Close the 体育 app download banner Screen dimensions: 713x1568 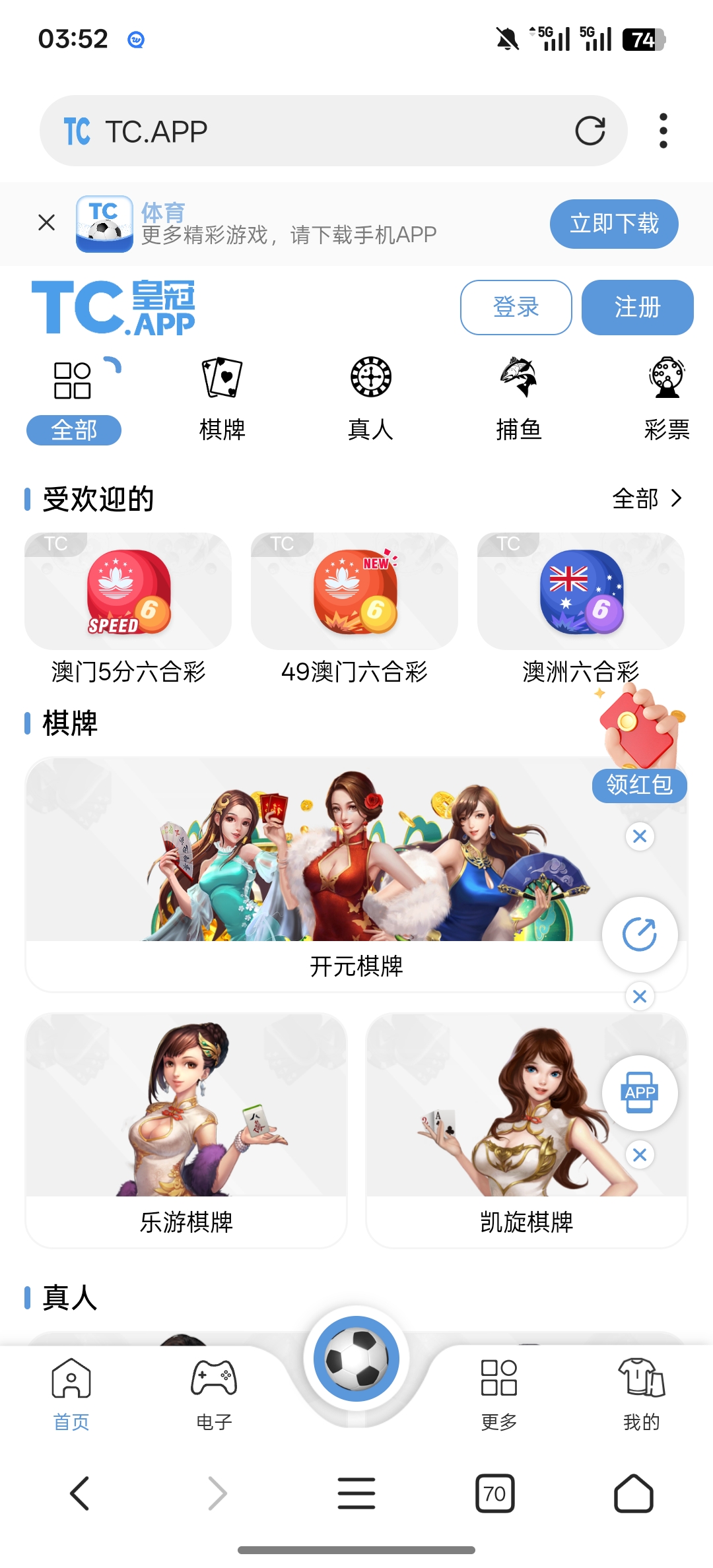tap(46, 222)
